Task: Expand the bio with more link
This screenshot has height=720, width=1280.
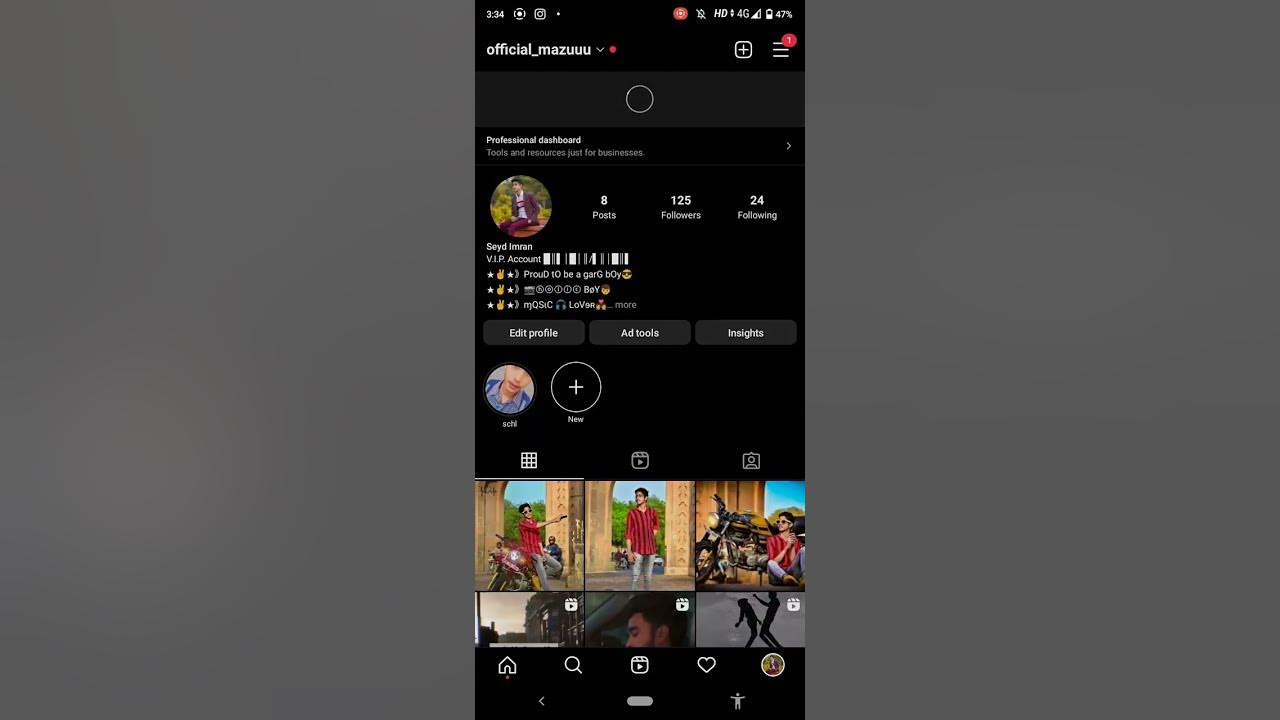Action: 625,305
